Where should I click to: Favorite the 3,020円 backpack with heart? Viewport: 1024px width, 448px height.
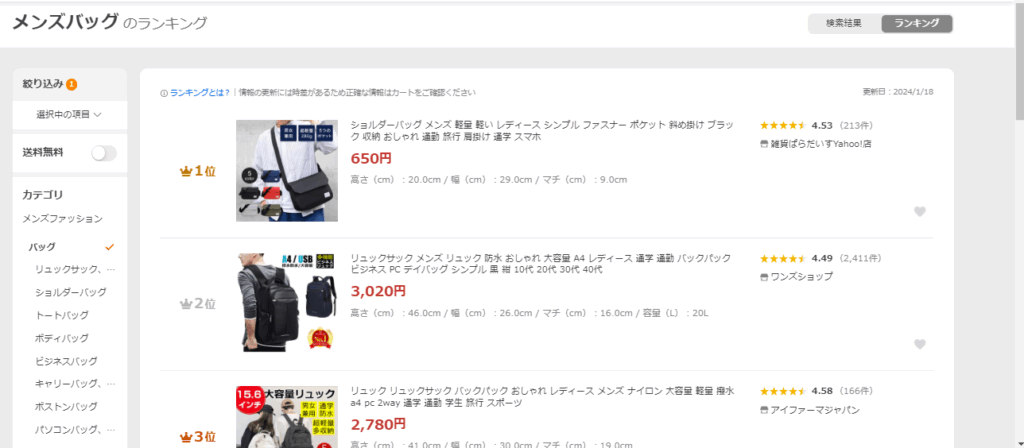[x=919, y=344]
